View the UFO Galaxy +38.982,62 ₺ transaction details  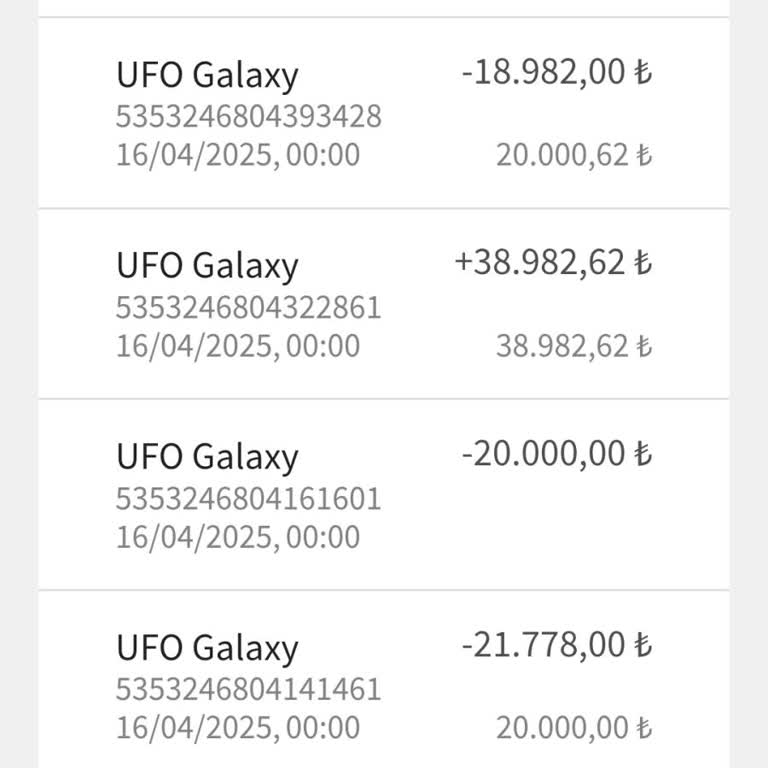384,305
